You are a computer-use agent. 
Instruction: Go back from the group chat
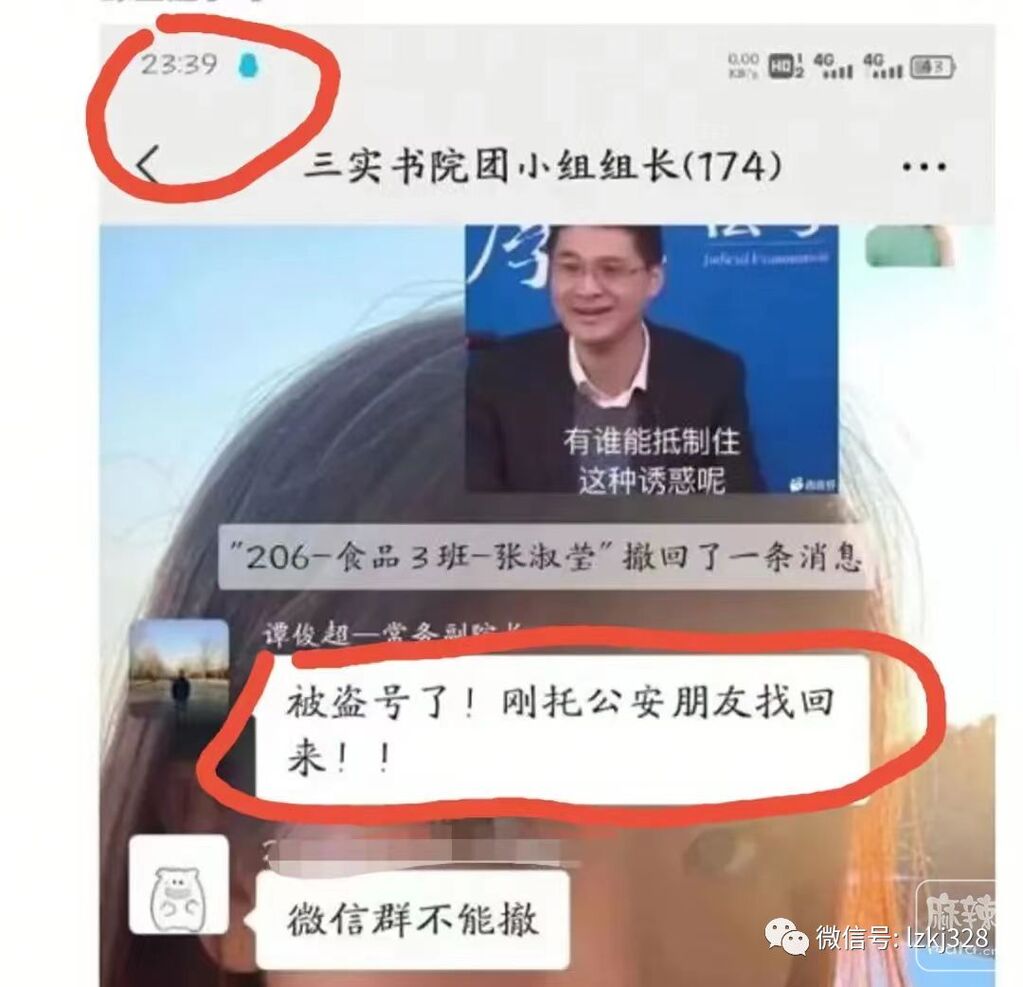click(148, 165)
